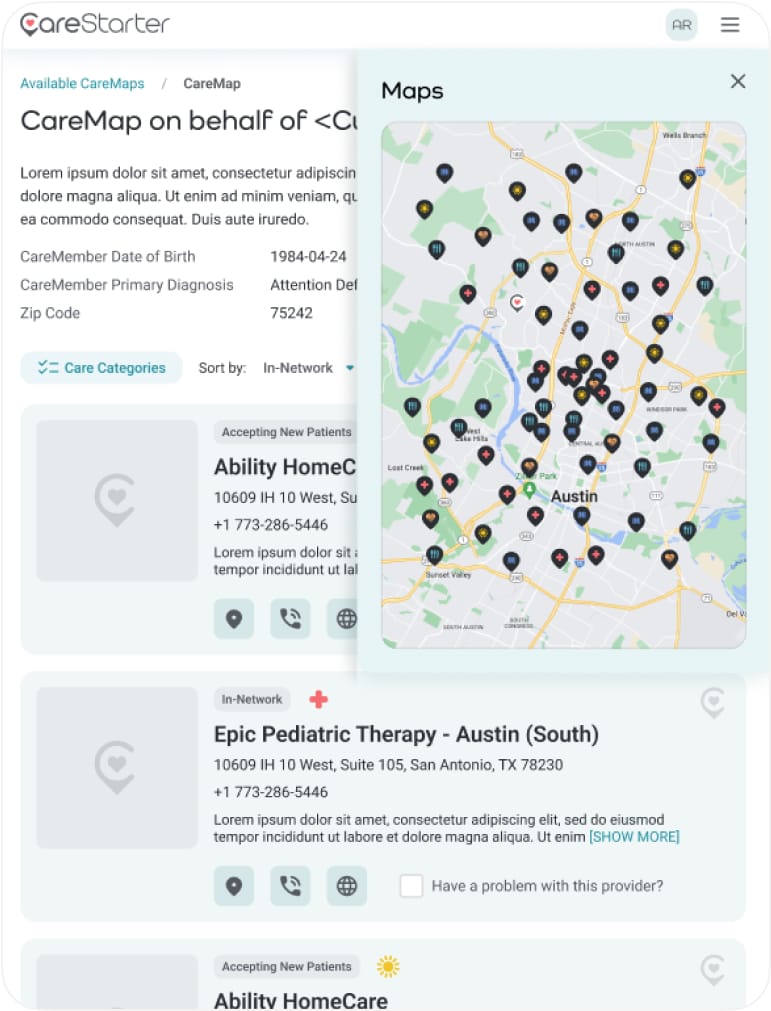Go back to Available CareMaps
This screenshot has height=1011, width=771.
tap(82, 84)
